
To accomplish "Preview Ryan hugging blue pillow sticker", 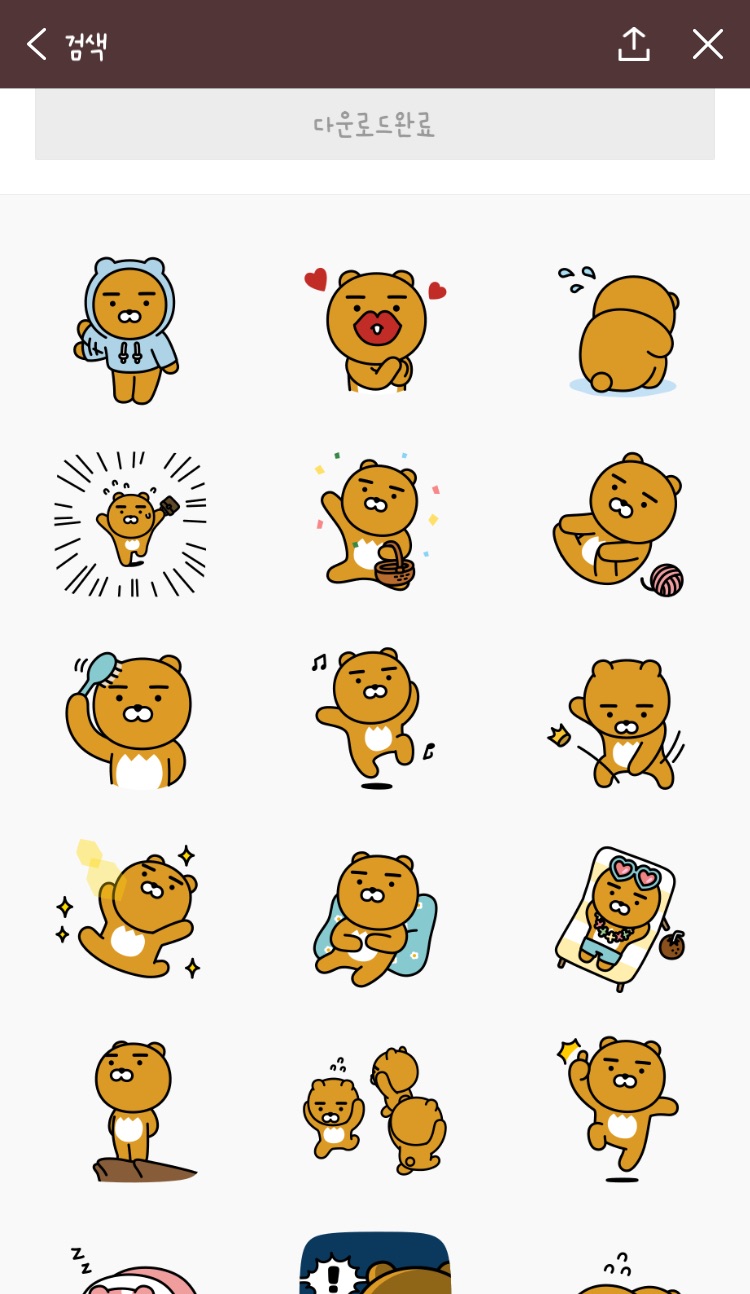I will (x=375, y=916).
